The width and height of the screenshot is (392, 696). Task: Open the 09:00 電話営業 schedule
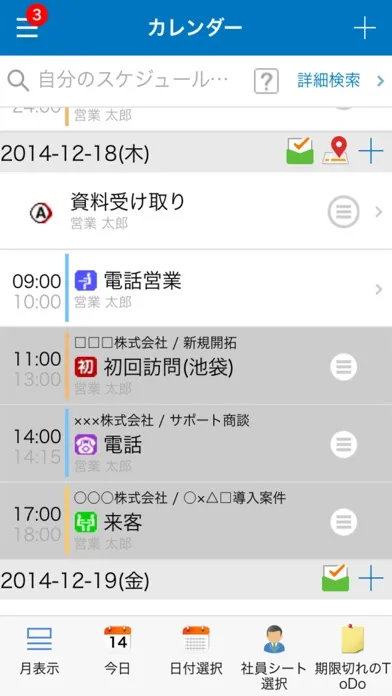point(196,289)
